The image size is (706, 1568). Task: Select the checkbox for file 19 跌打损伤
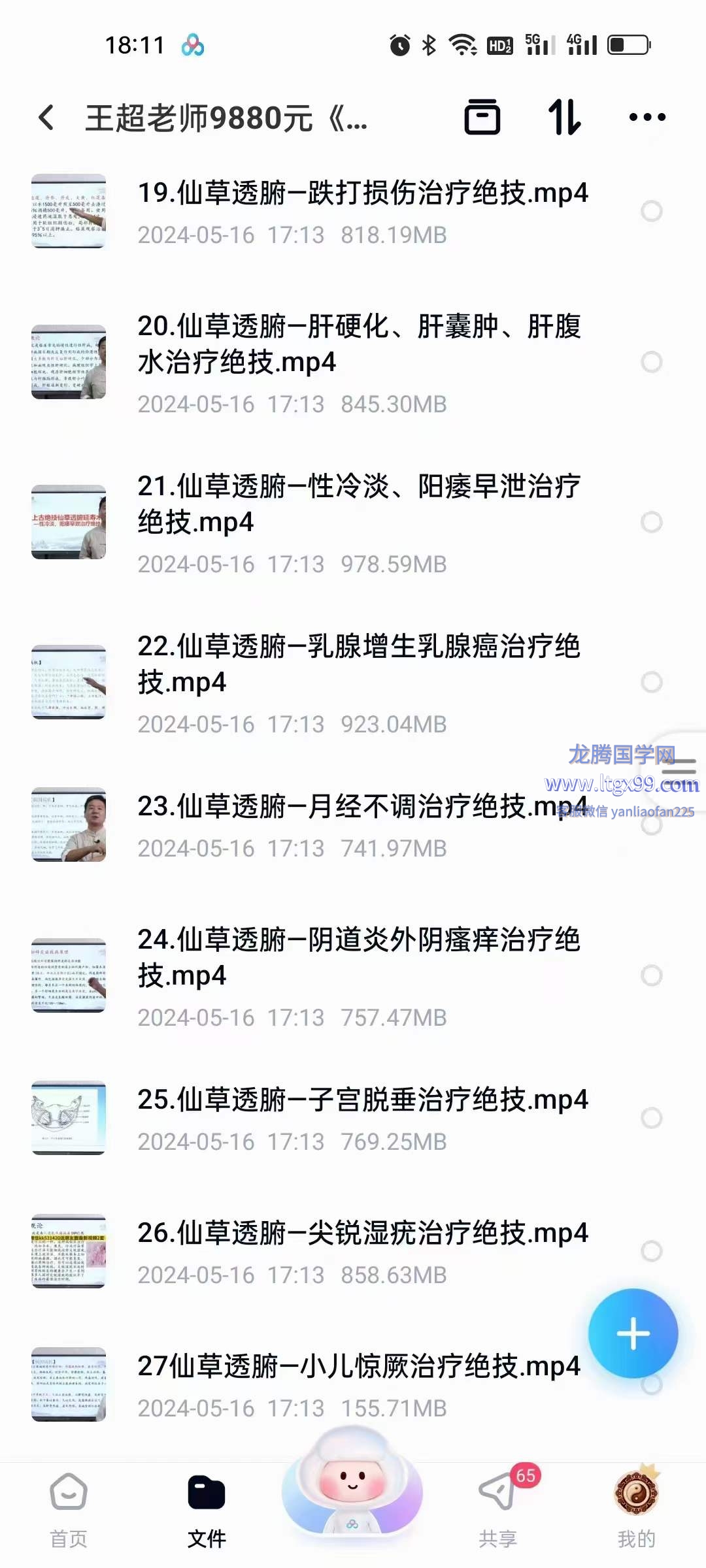(651, 211)
